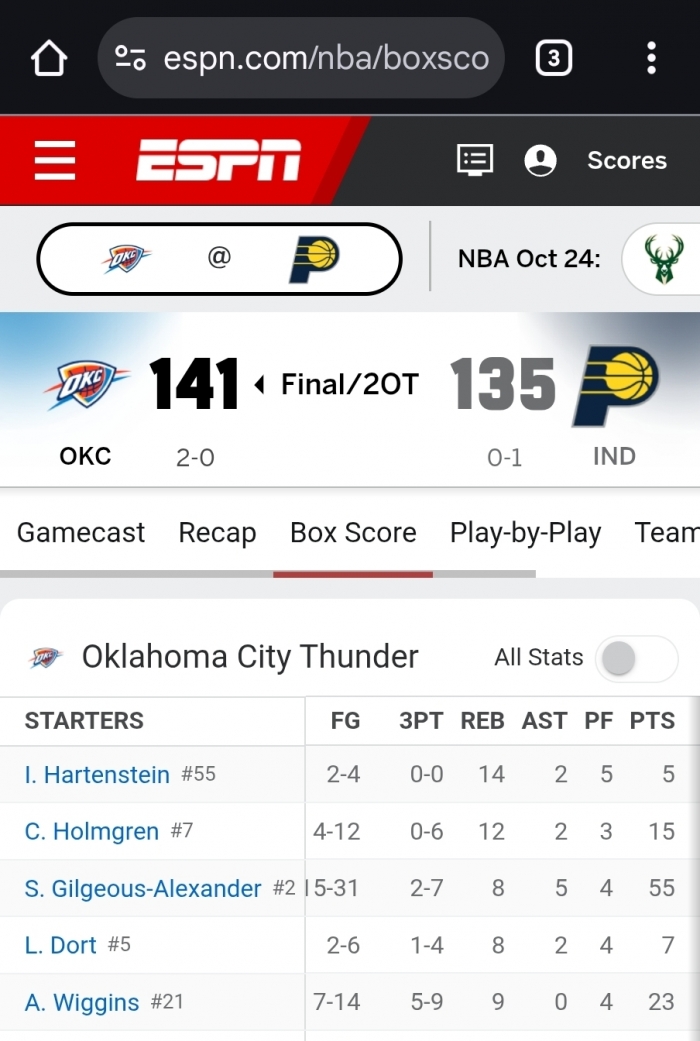View S. Gilgeous-Alexander's player profile

pos(143,889)
